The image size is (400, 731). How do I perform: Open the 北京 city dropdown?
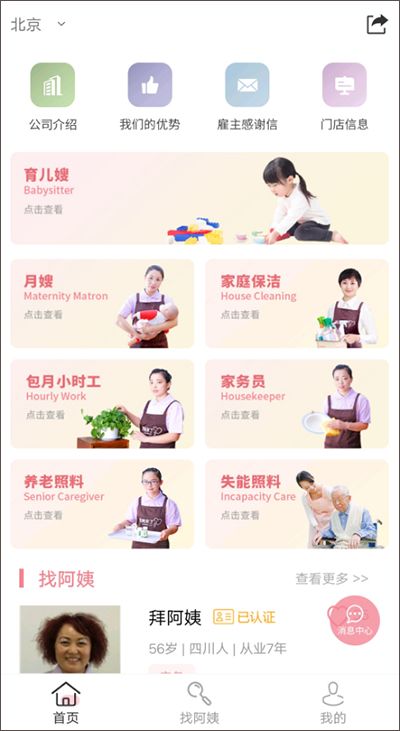(x=38, y=24)
